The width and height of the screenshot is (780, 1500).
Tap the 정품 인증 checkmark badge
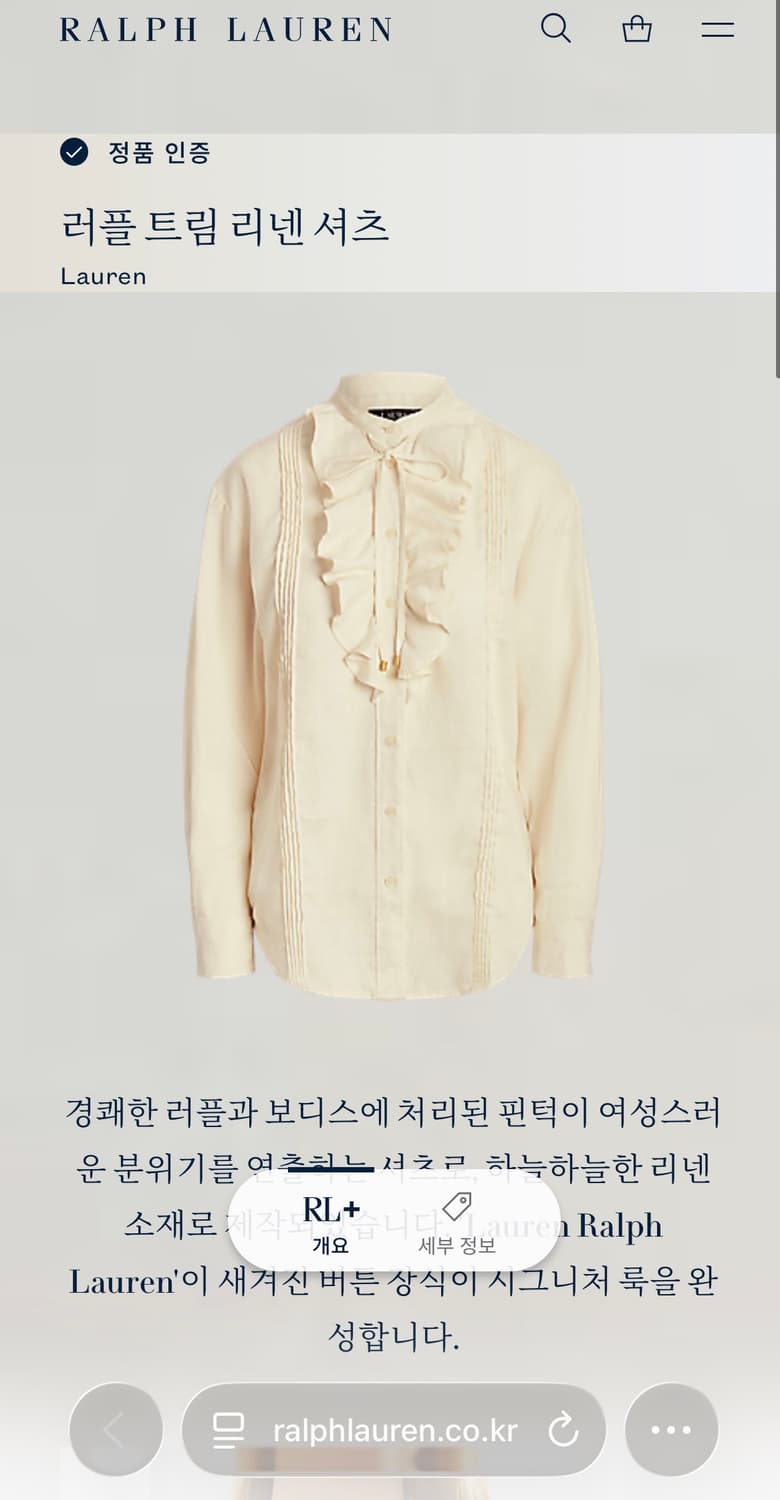(75, 154)
